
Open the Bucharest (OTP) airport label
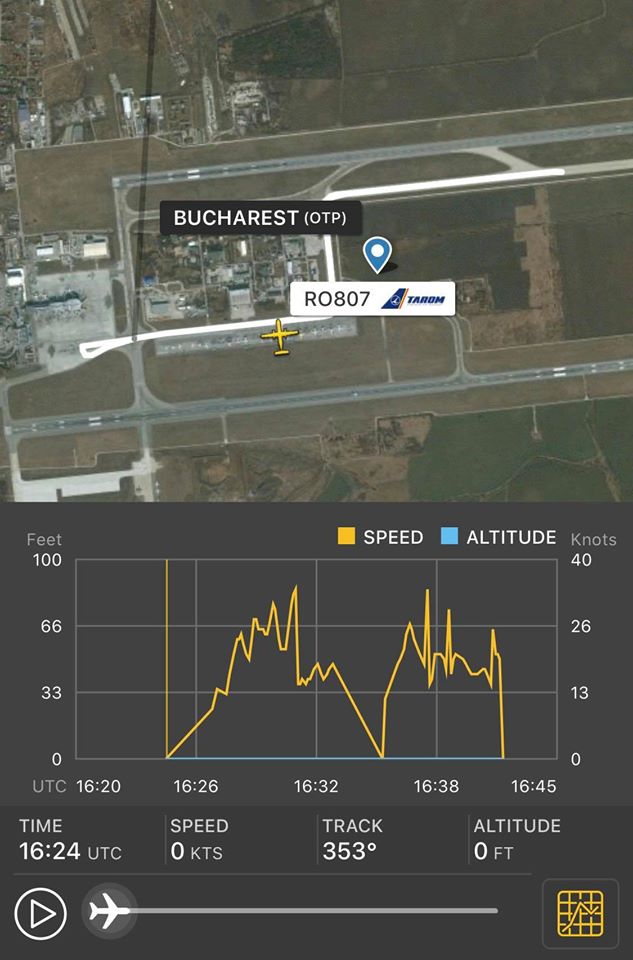(x=260, y=218)
